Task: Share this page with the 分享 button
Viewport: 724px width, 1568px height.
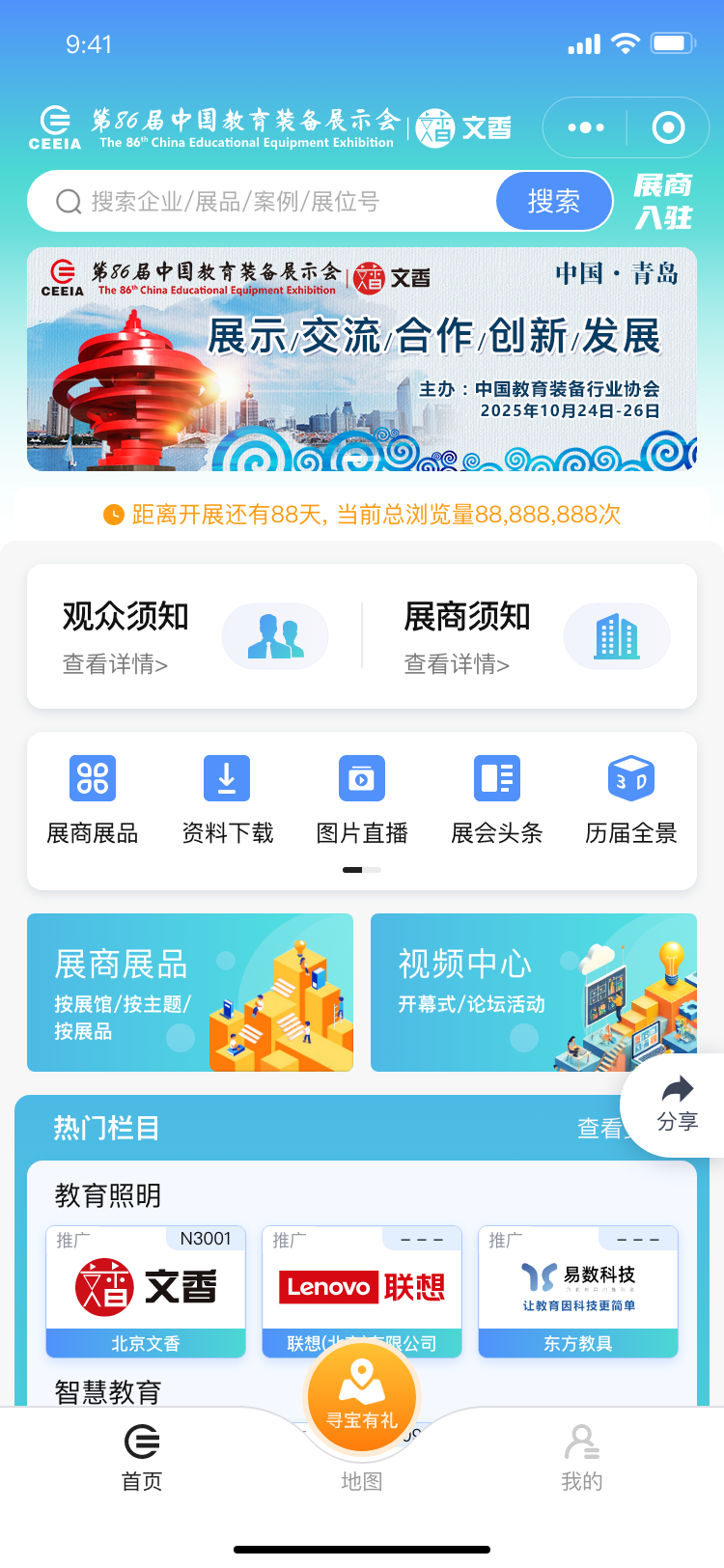Action: click(677, 1104)
